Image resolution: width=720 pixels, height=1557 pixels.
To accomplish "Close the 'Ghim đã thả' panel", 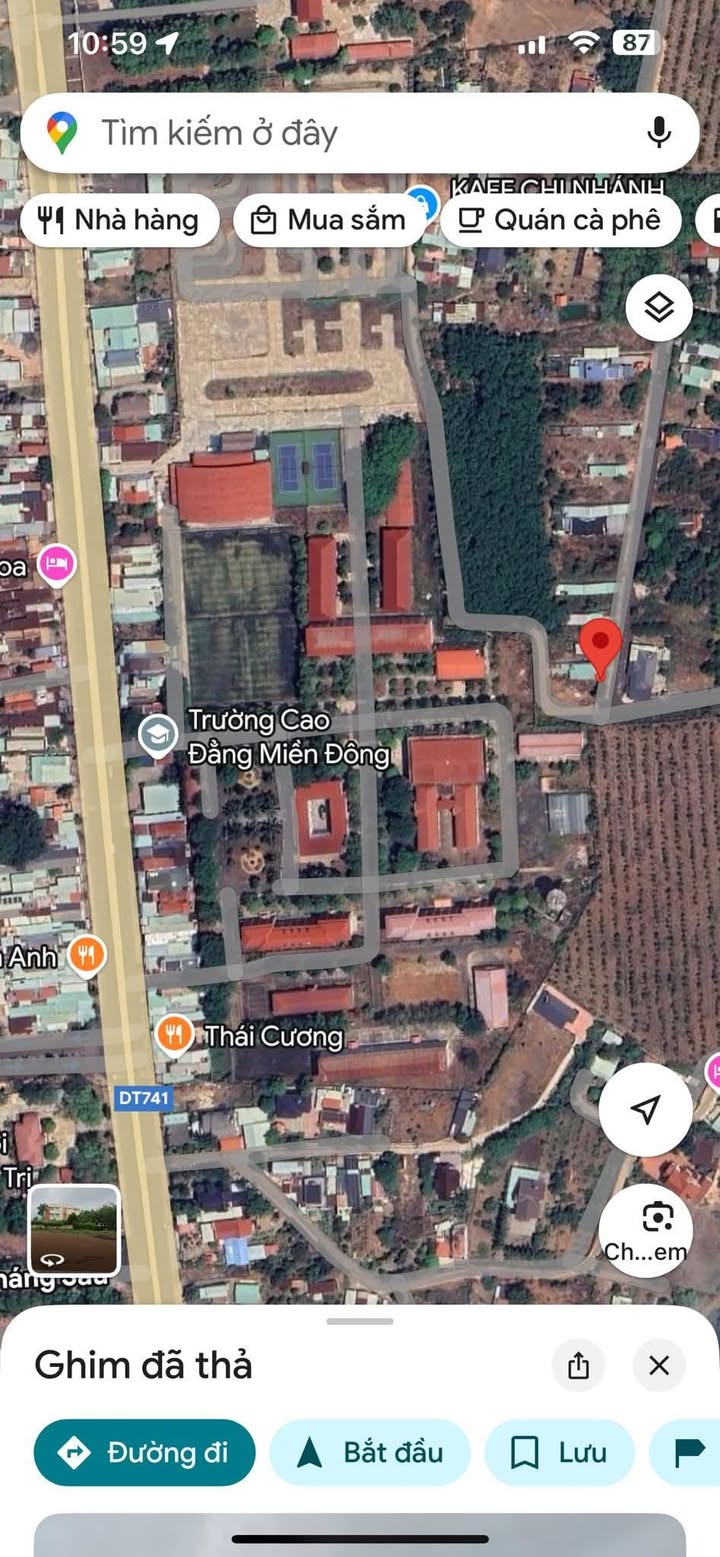I will pos(659,1365).
